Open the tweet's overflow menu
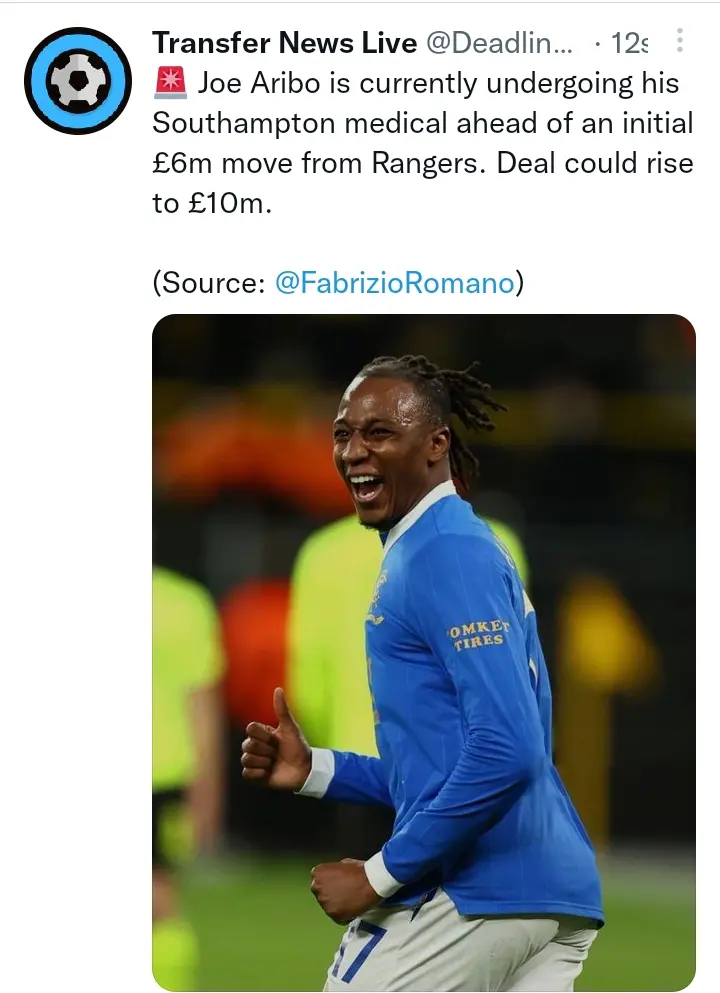 coord(680,41)
